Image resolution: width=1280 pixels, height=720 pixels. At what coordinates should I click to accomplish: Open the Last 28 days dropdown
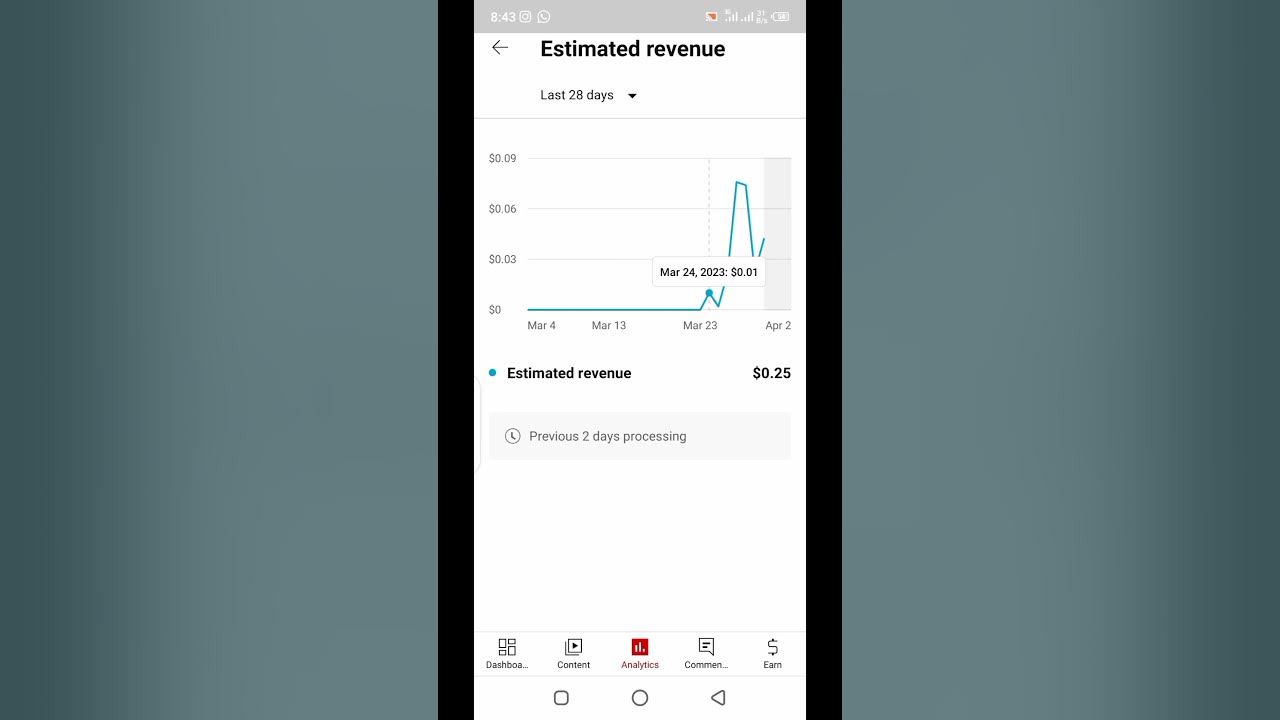(589, 95)
